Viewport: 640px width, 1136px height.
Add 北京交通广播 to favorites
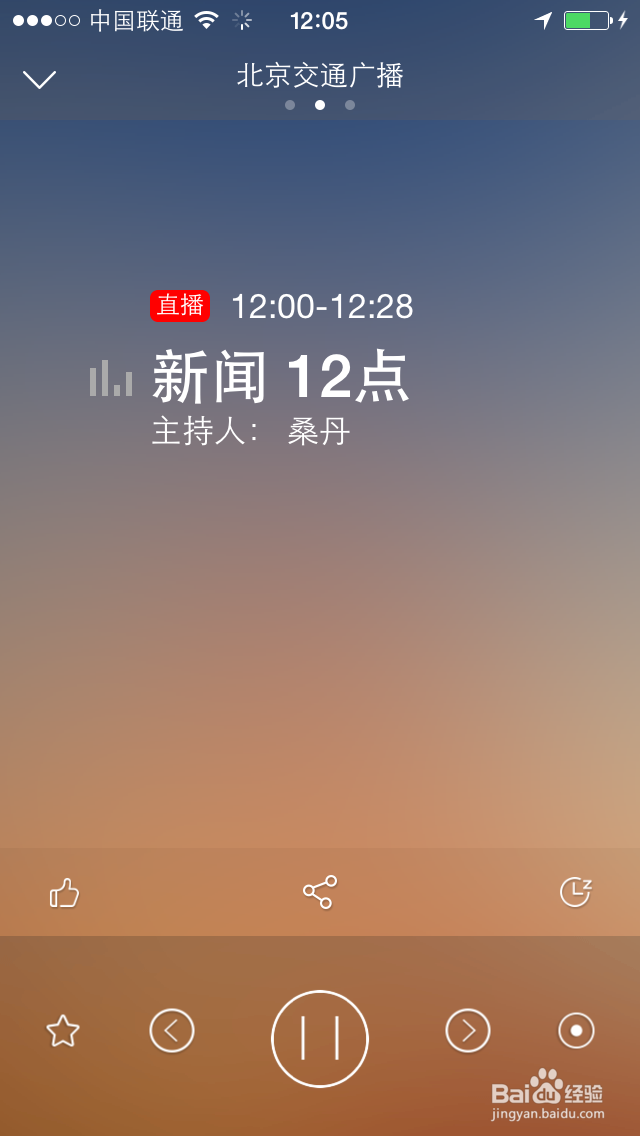[x=63, y=1031]
